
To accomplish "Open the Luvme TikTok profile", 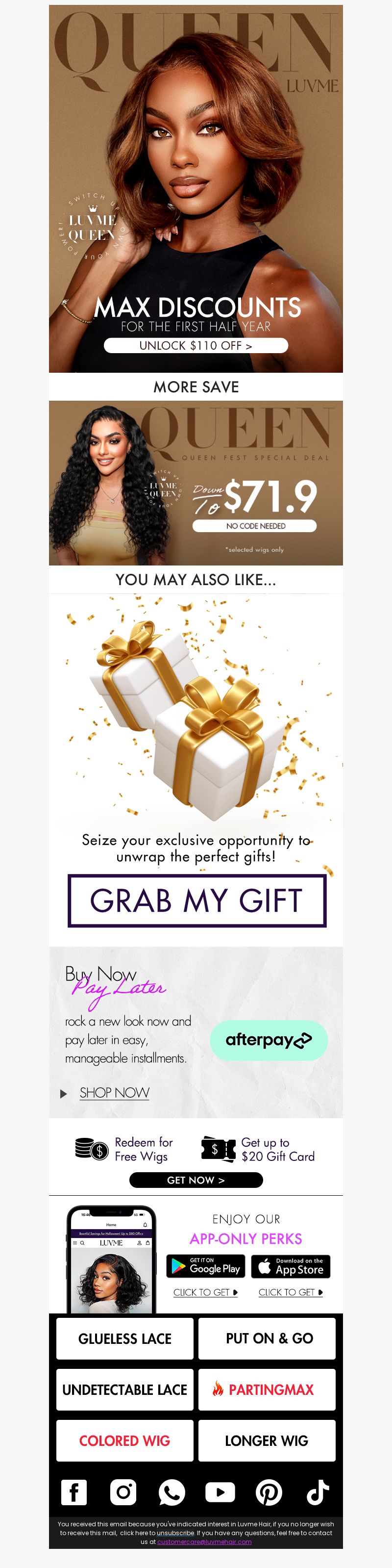I will click(x=317, y=1492).
